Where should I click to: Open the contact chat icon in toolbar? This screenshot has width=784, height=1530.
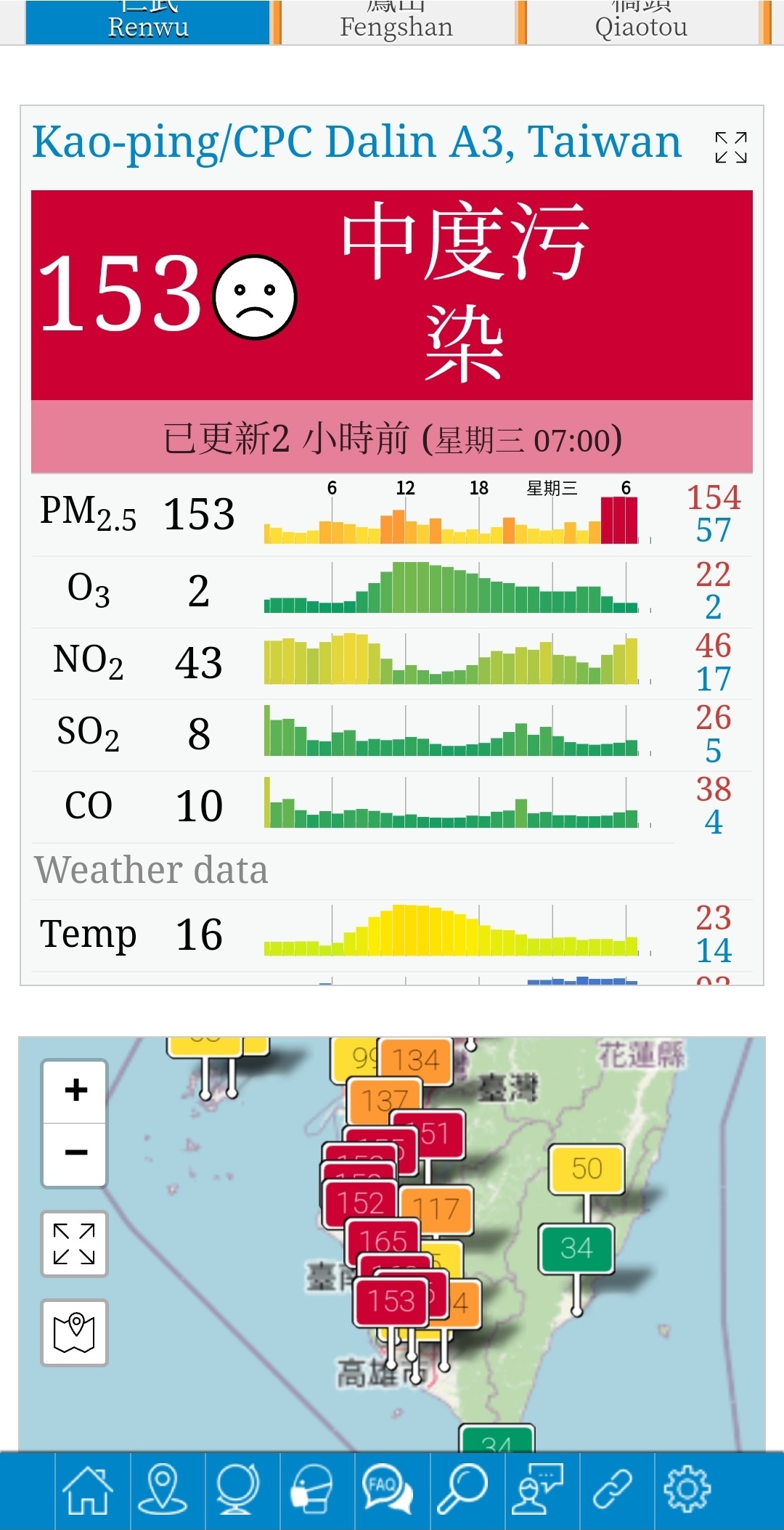pos(537,1490)
